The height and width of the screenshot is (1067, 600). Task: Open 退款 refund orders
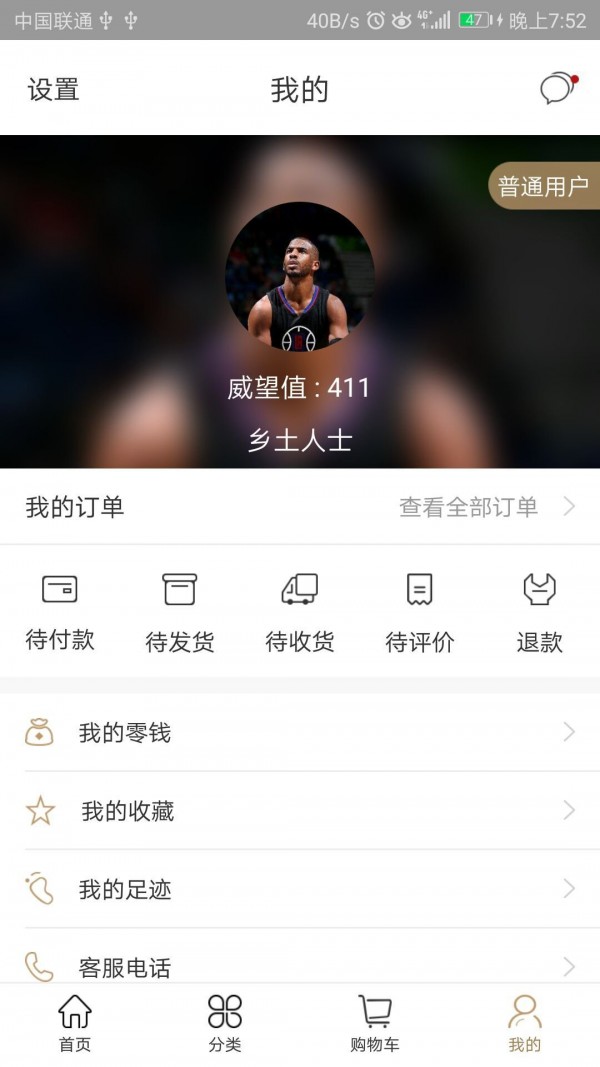pyautogui.click(x=540, y=611)
